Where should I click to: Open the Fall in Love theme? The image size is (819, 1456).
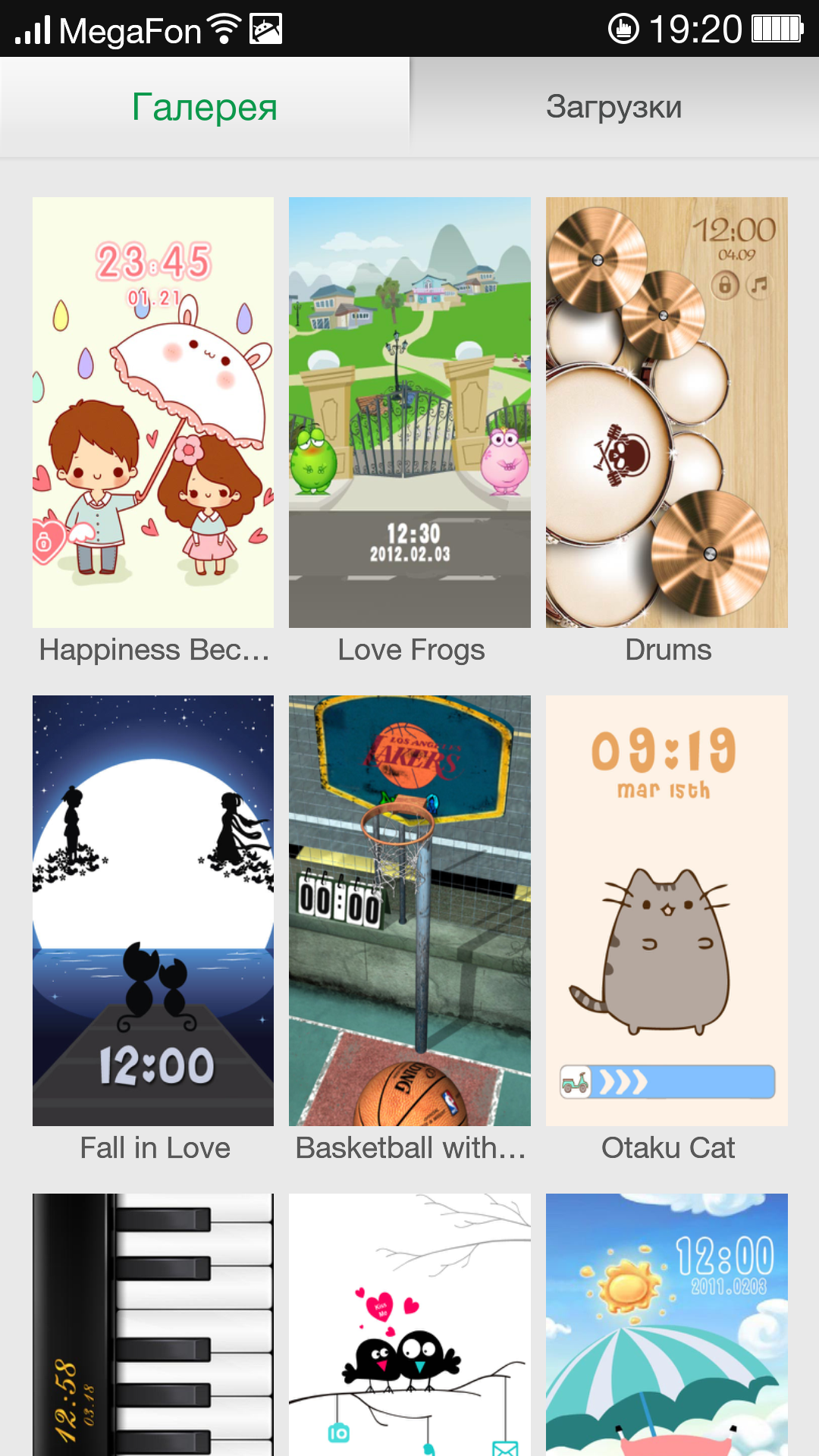click(153, 910)
